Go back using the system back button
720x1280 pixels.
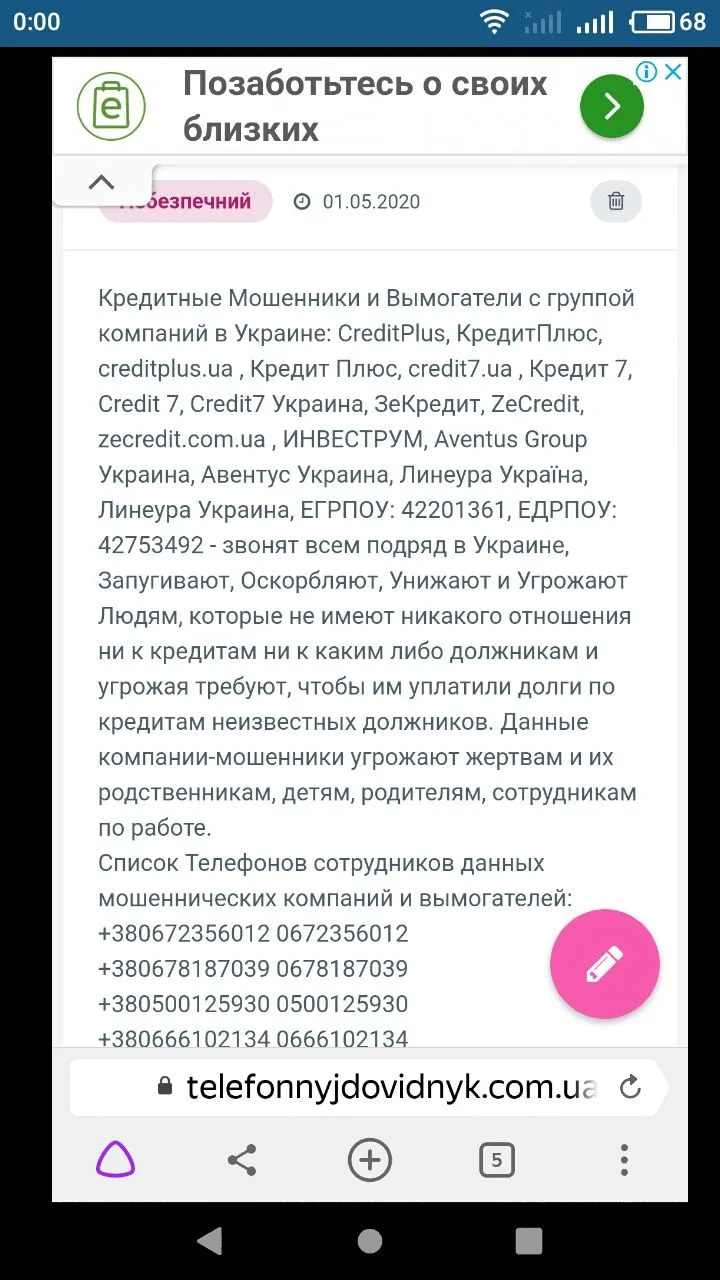210,1242
